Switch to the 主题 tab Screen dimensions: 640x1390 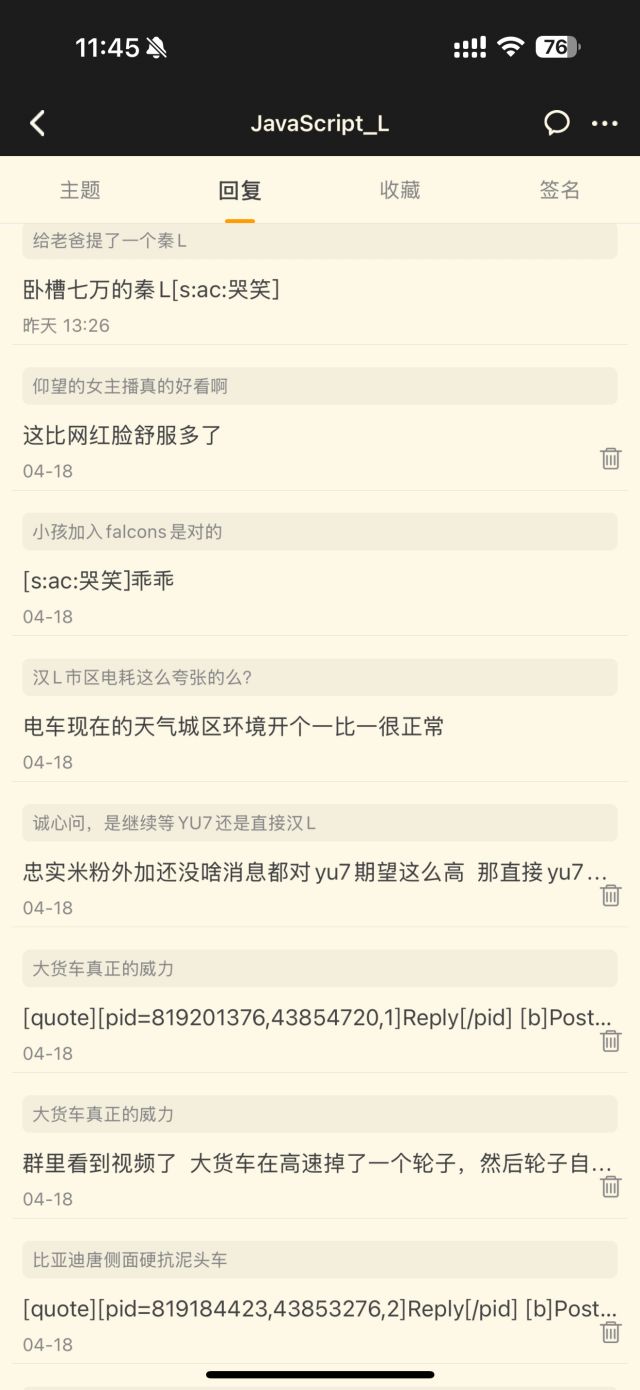pos(80,190)
